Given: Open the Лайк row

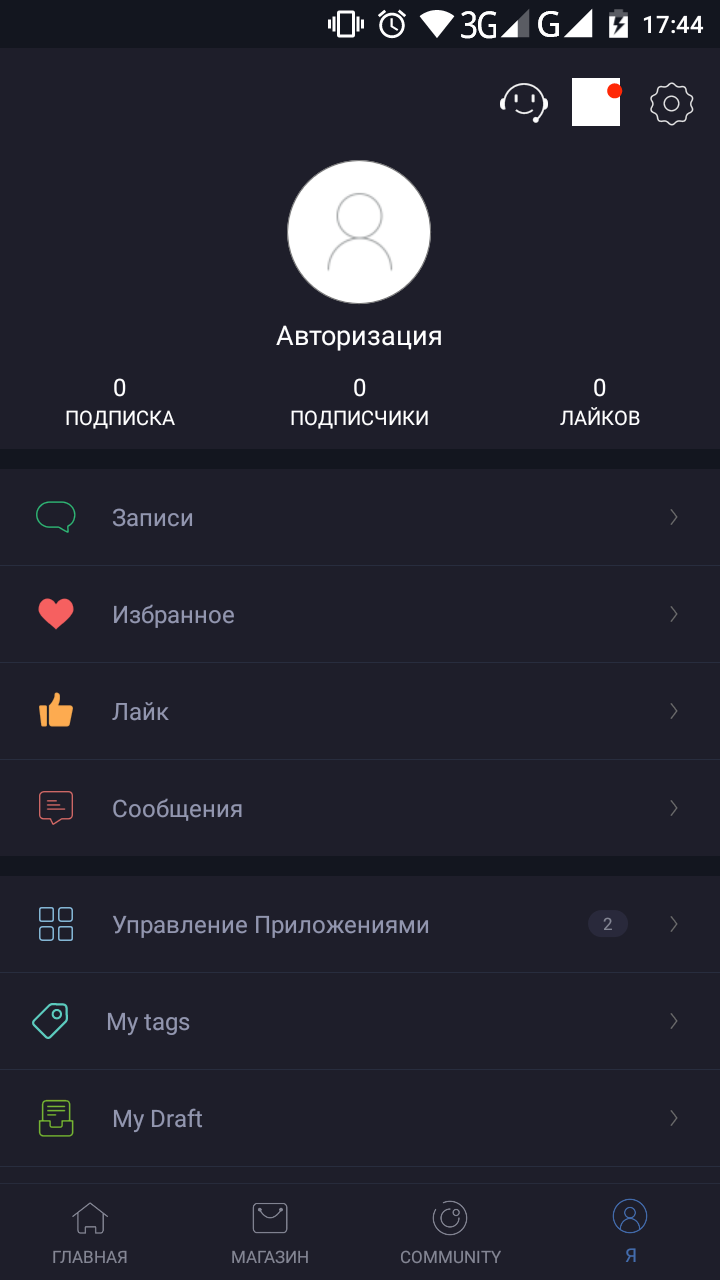Looking at the screenshot, I should click(360, 712).
